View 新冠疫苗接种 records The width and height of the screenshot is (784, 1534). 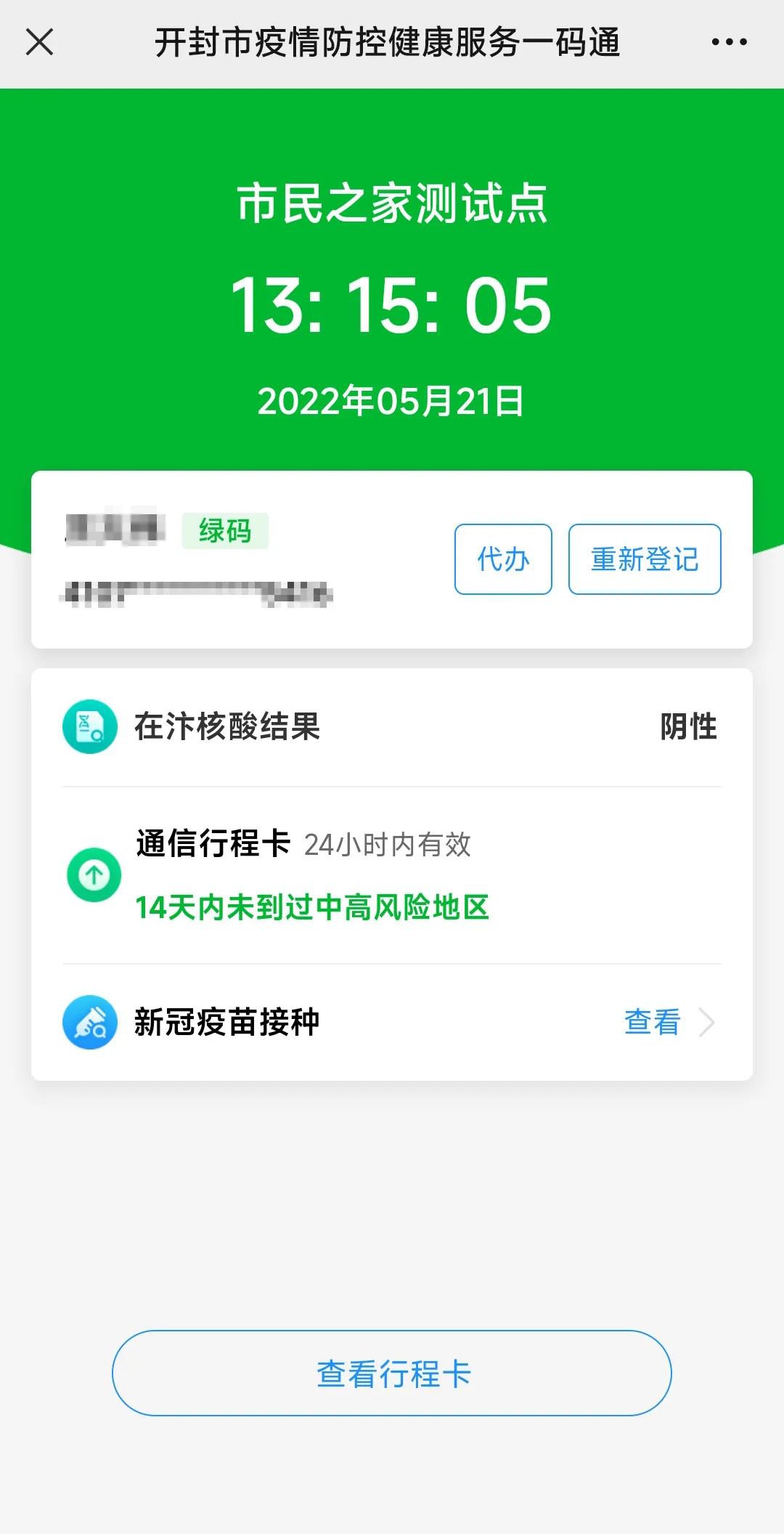(652, 1023)
